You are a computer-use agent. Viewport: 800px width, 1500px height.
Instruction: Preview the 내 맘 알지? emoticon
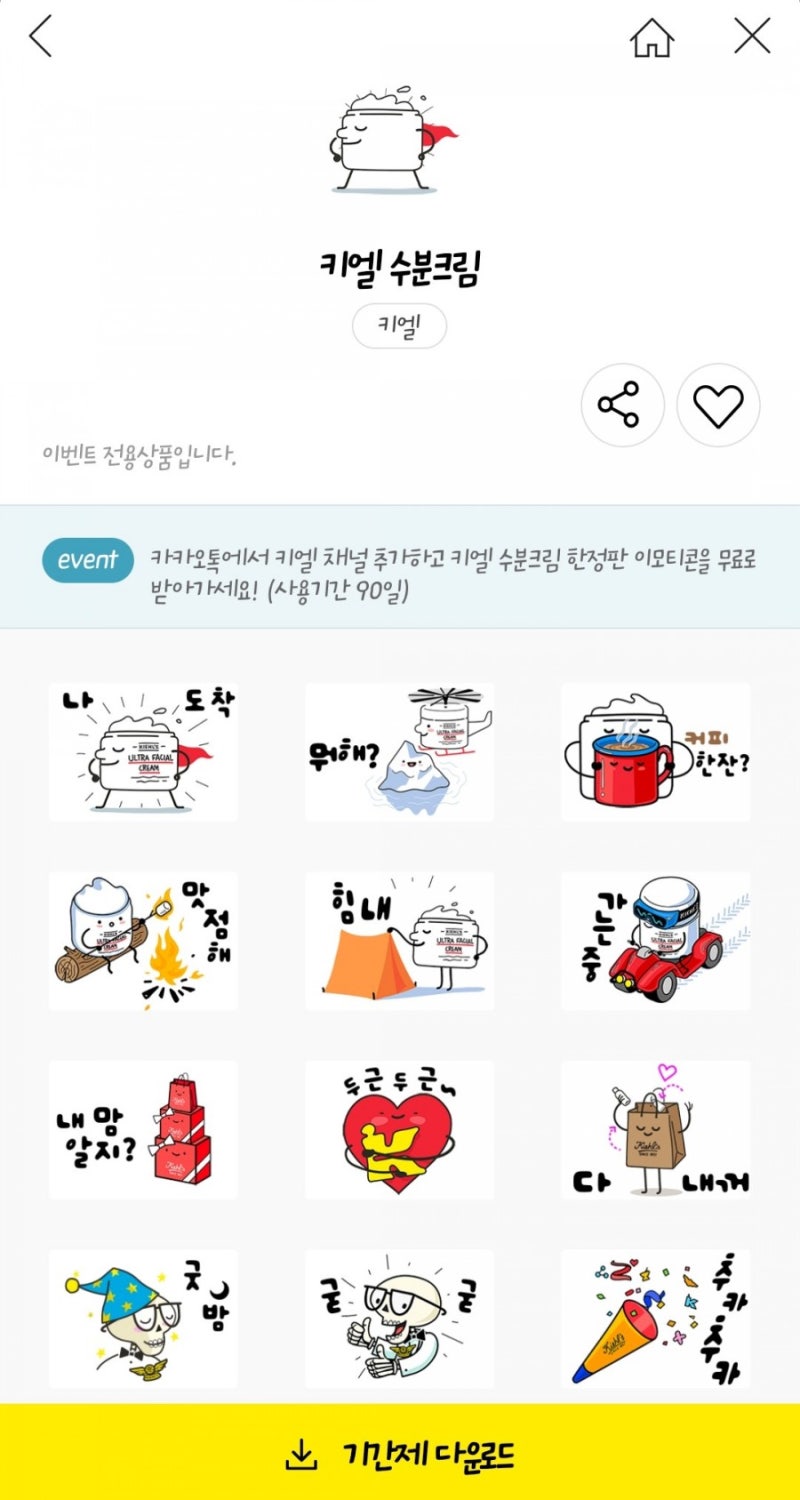(143, 1130)
